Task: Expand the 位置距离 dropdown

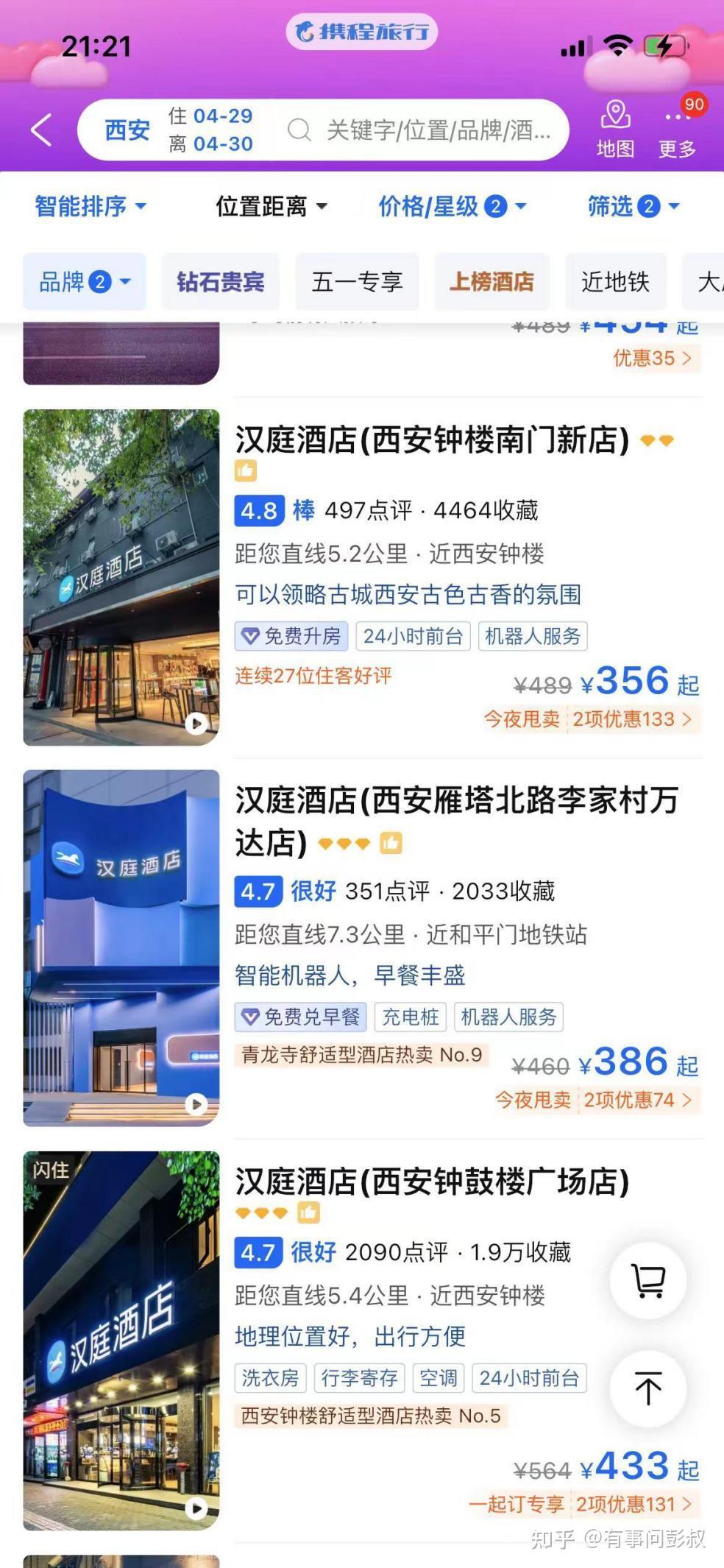Action: (x=270, y=206)
